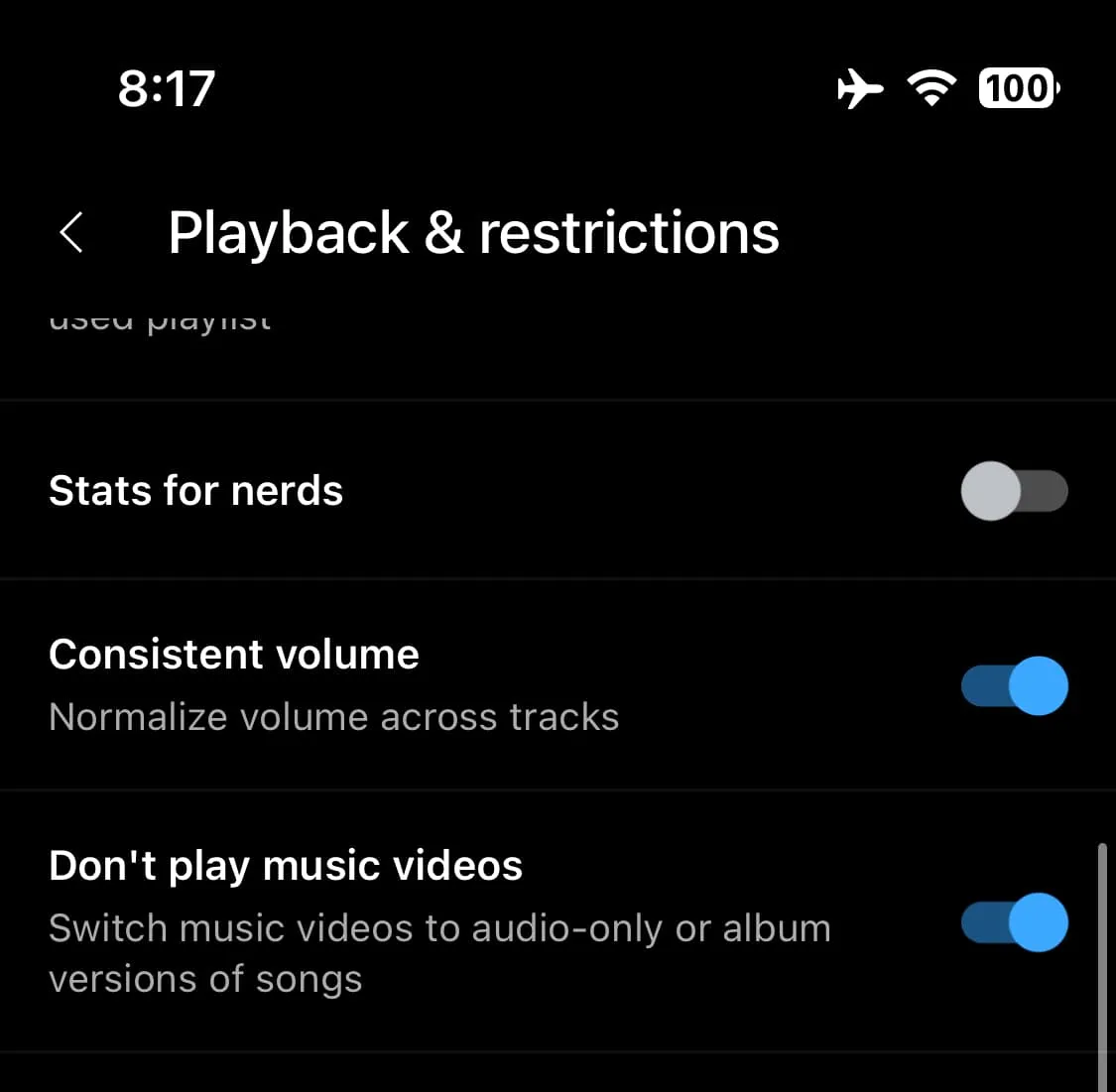Disable Don't play music videos
The height and width of the screenshot is (1092, 1116).
point(1014,922)
